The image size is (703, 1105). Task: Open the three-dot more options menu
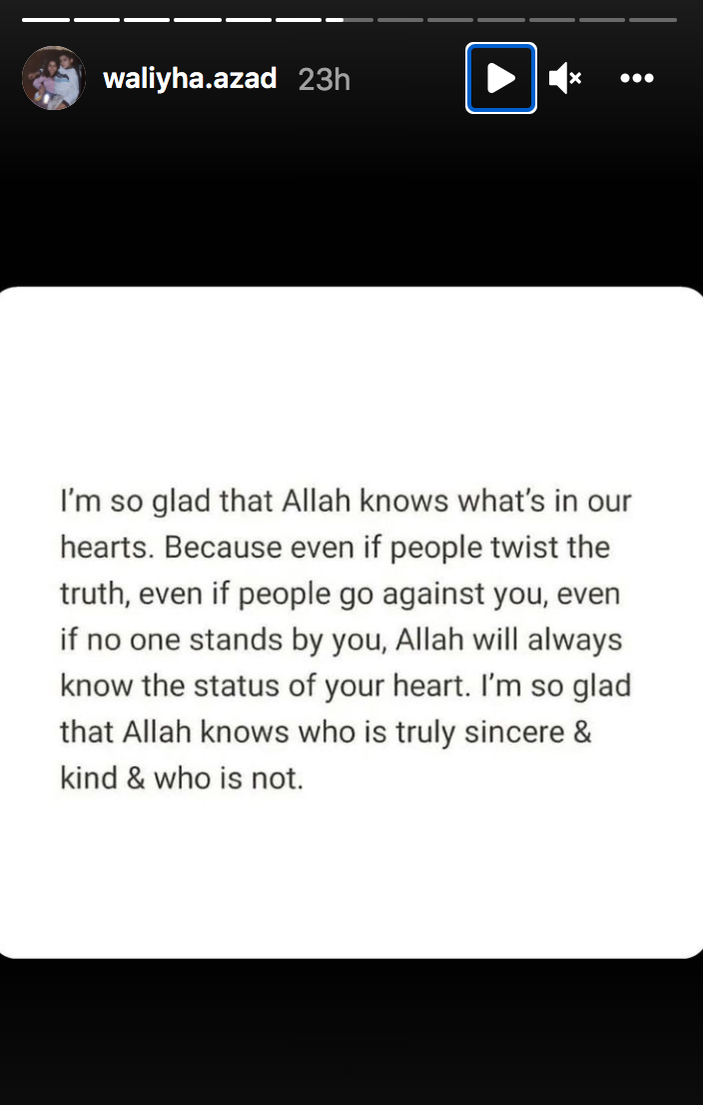point(637,78)
